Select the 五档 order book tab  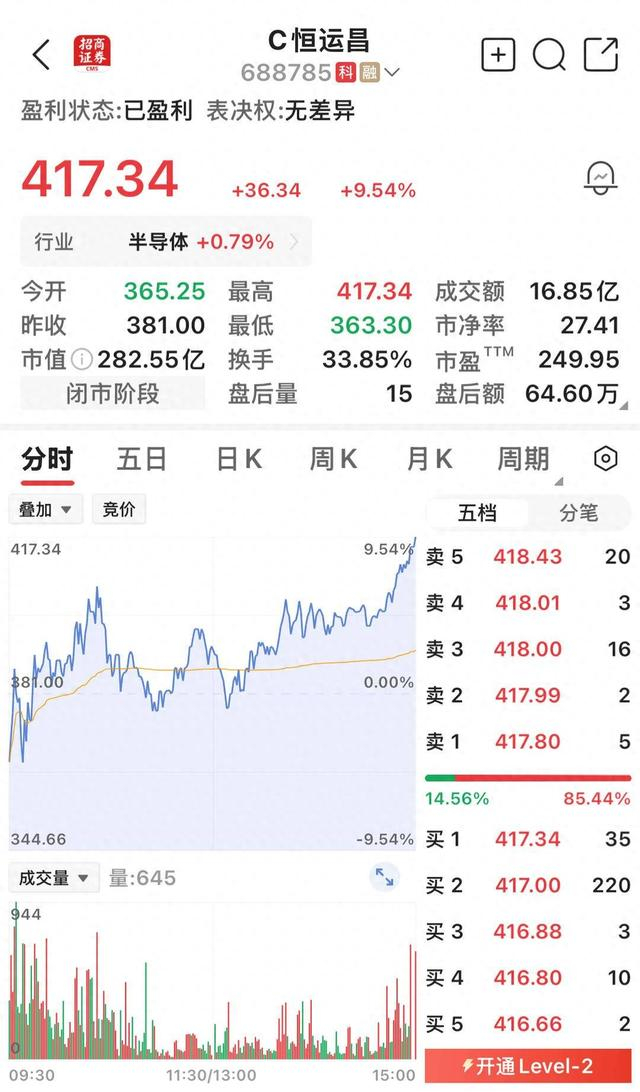(x=477, y=513)
